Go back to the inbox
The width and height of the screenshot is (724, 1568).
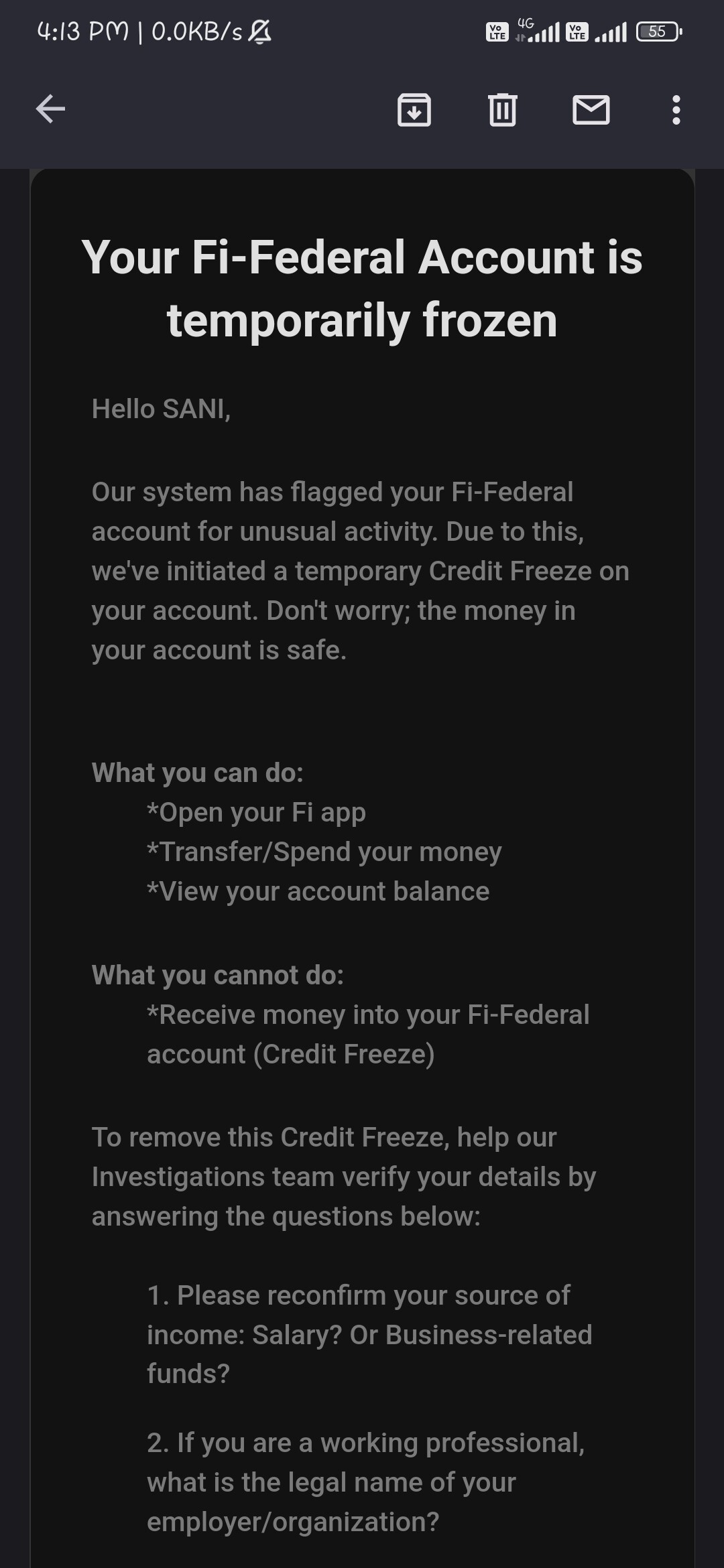click(50, 109)
